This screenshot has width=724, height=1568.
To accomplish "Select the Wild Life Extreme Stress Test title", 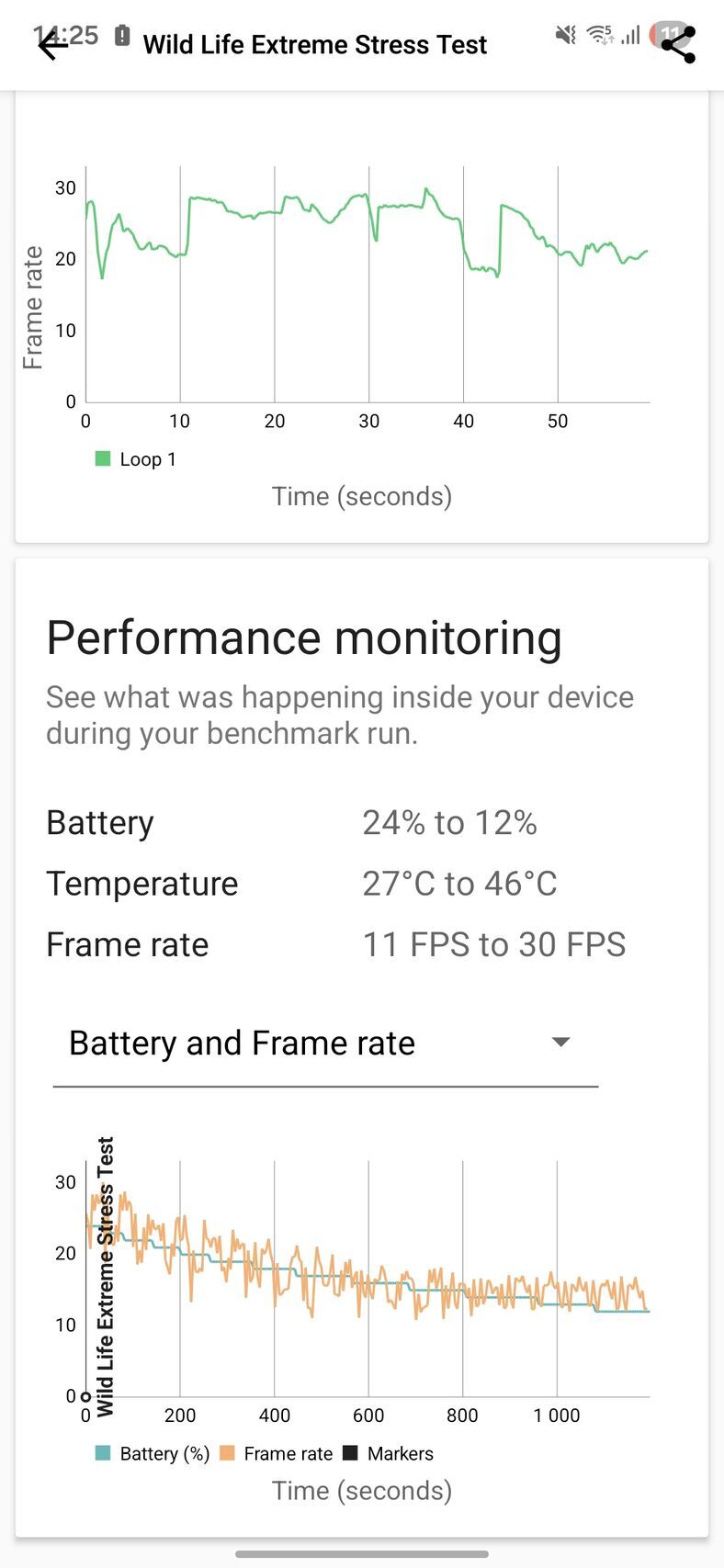I will click(314, 44).
